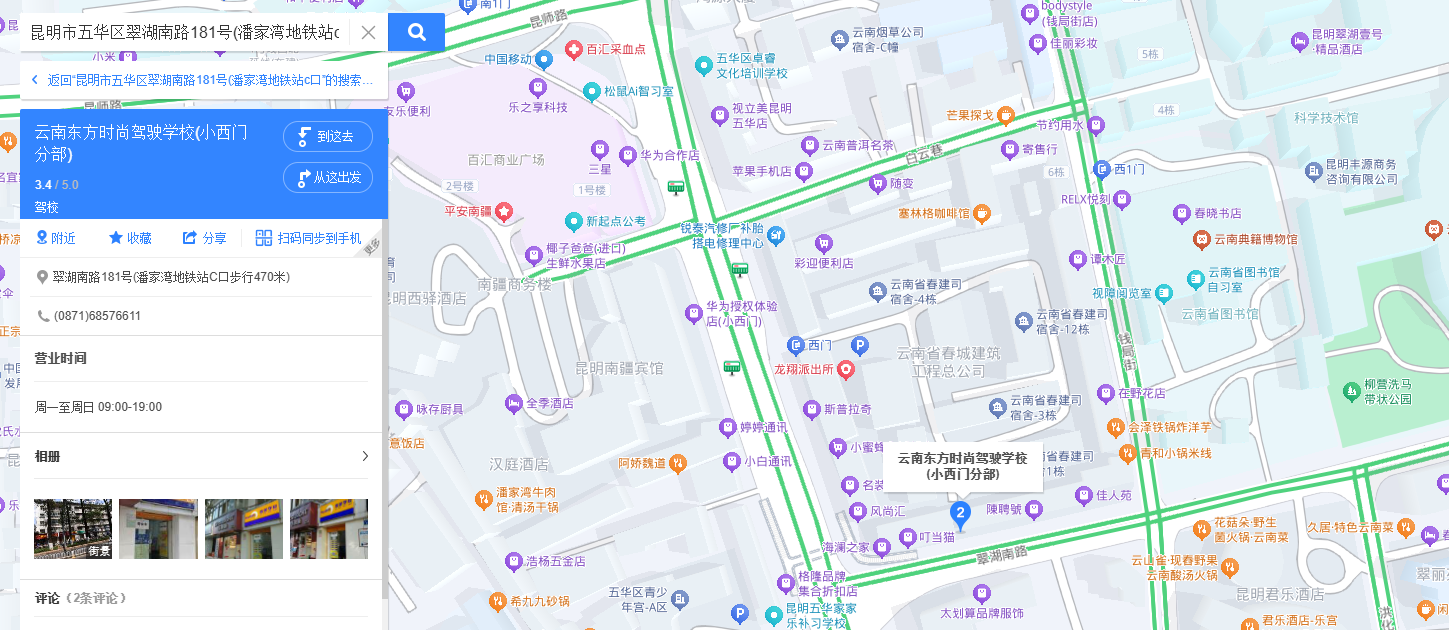1449x630 pixels.
Task: Return to the previous search results
Action: 200,80
